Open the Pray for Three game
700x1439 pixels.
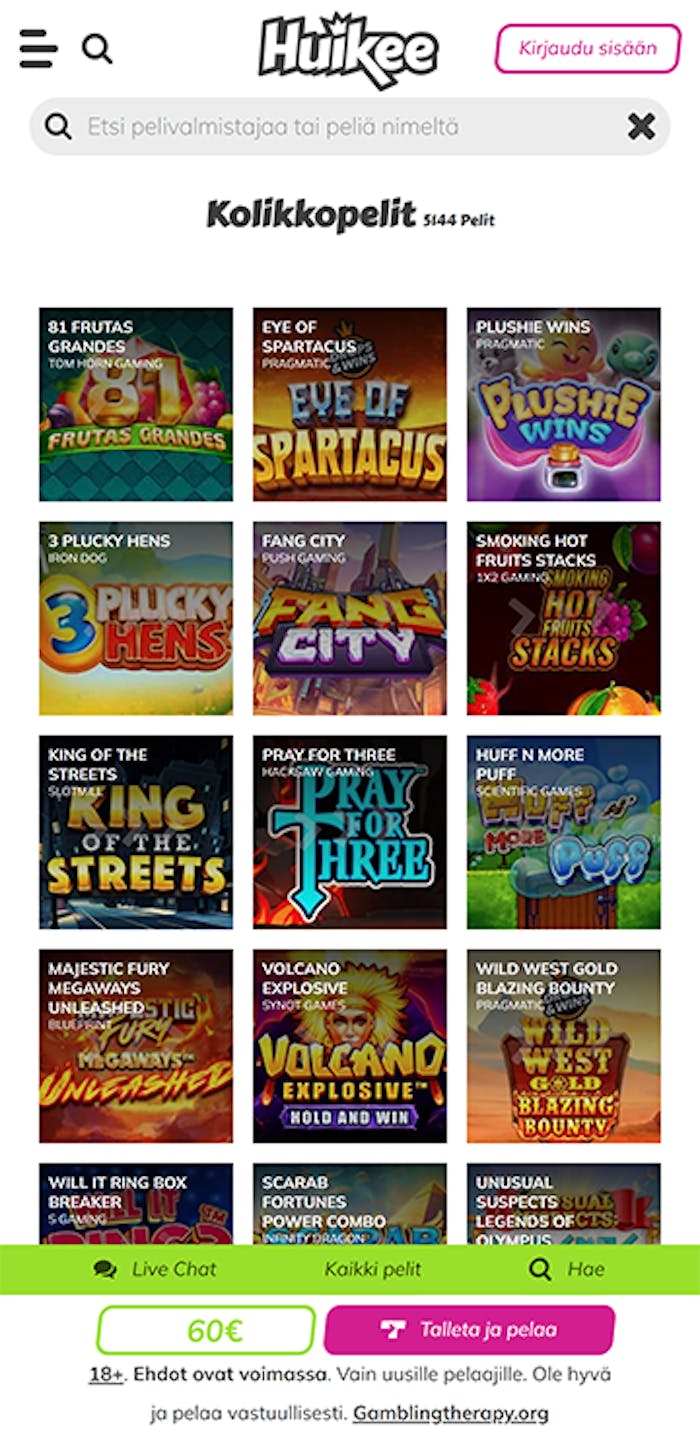pyautogui.click(x=349, y=832)
